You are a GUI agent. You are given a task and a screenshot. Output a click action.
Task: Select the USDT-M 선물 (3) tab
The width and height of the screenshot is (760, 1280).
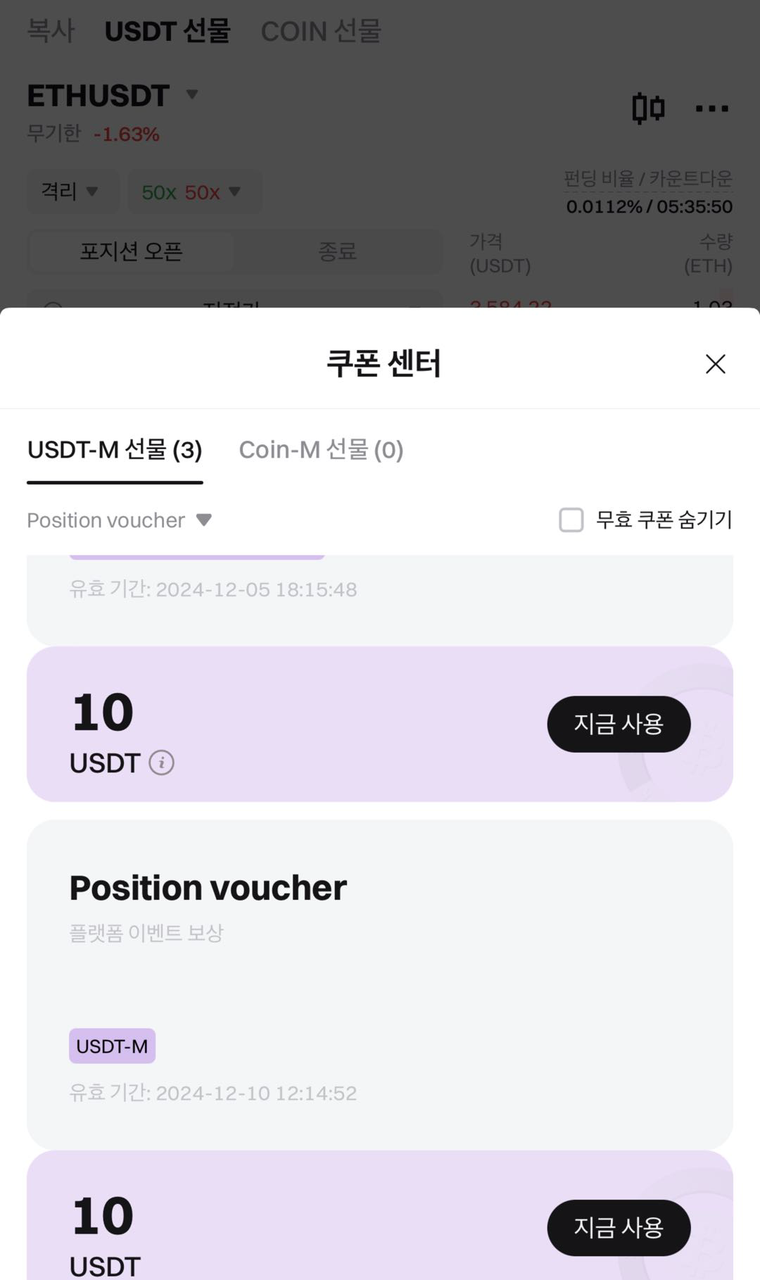coord(115,450)
